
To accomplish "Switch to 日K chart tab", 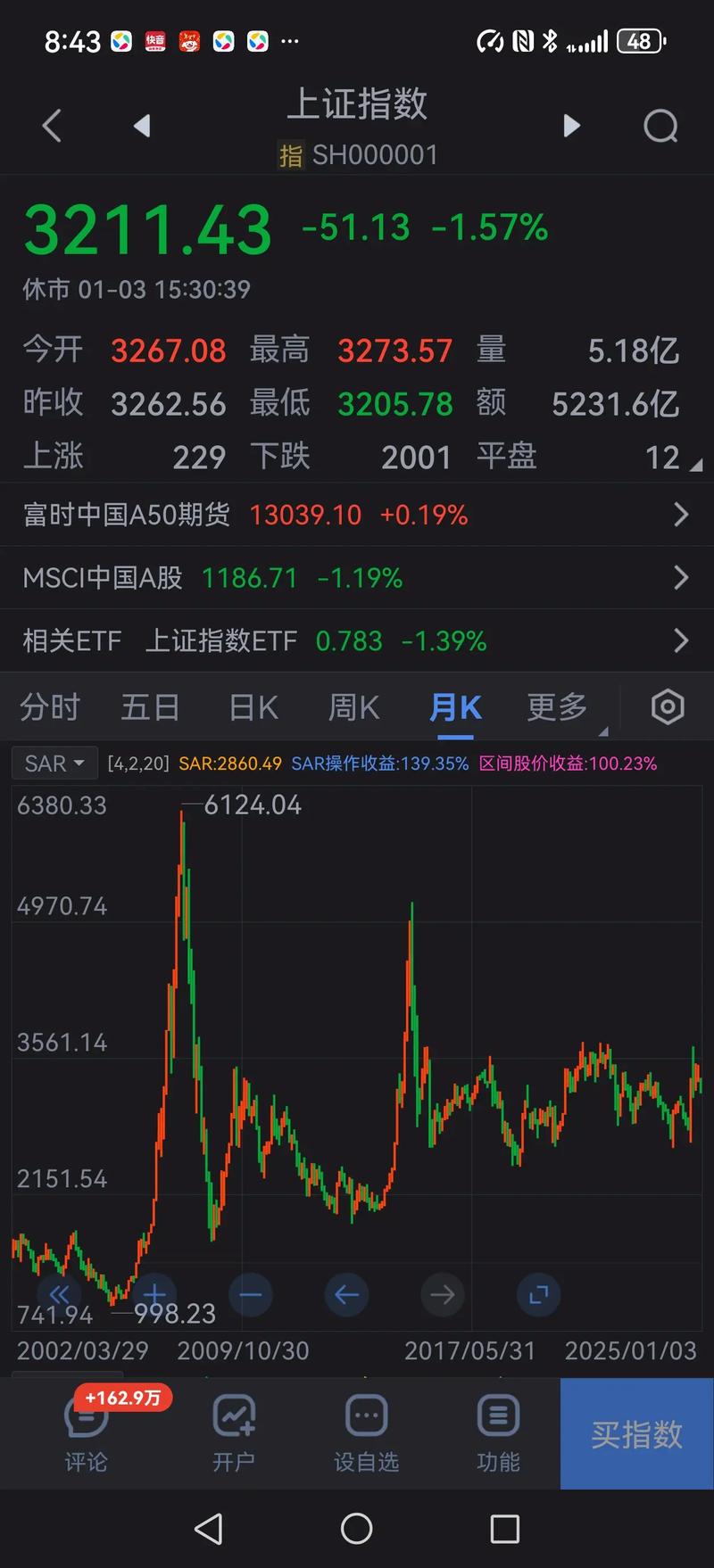I will tap(253, 707).
